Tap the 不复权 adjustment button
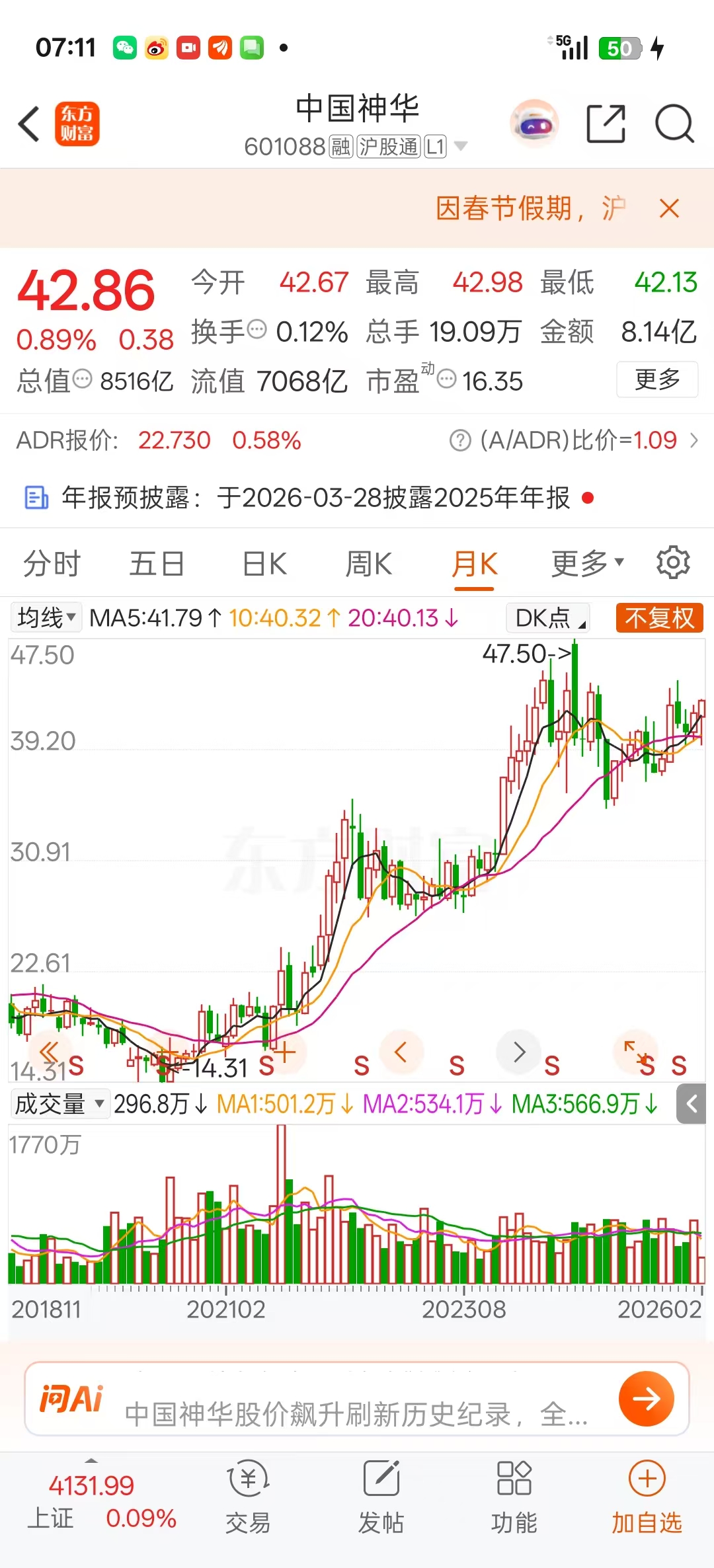This screenshot has height=1568, width=714. coord(659,618)
